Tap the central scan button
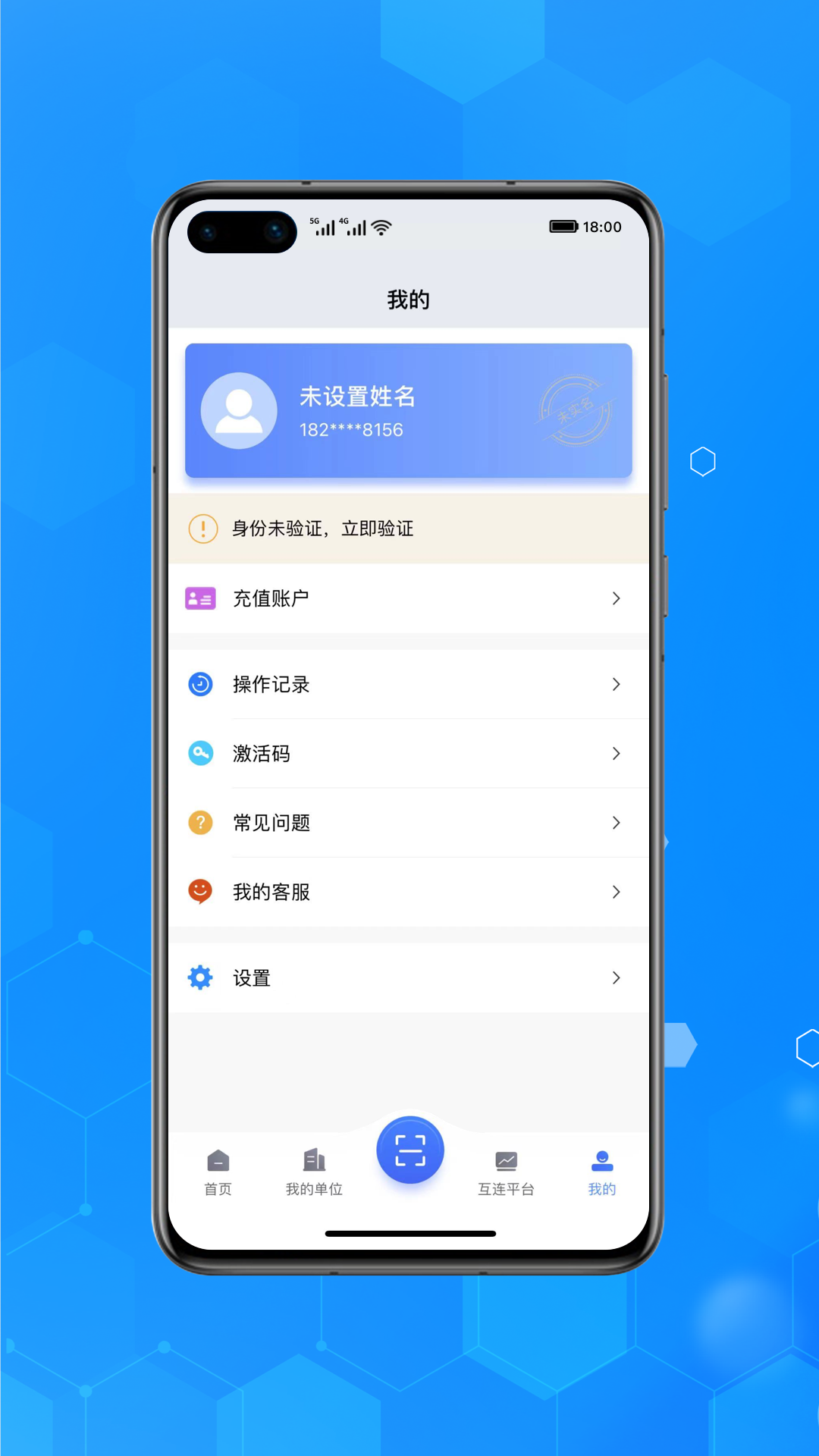Screen dimensions: 819x1456 409,1150
